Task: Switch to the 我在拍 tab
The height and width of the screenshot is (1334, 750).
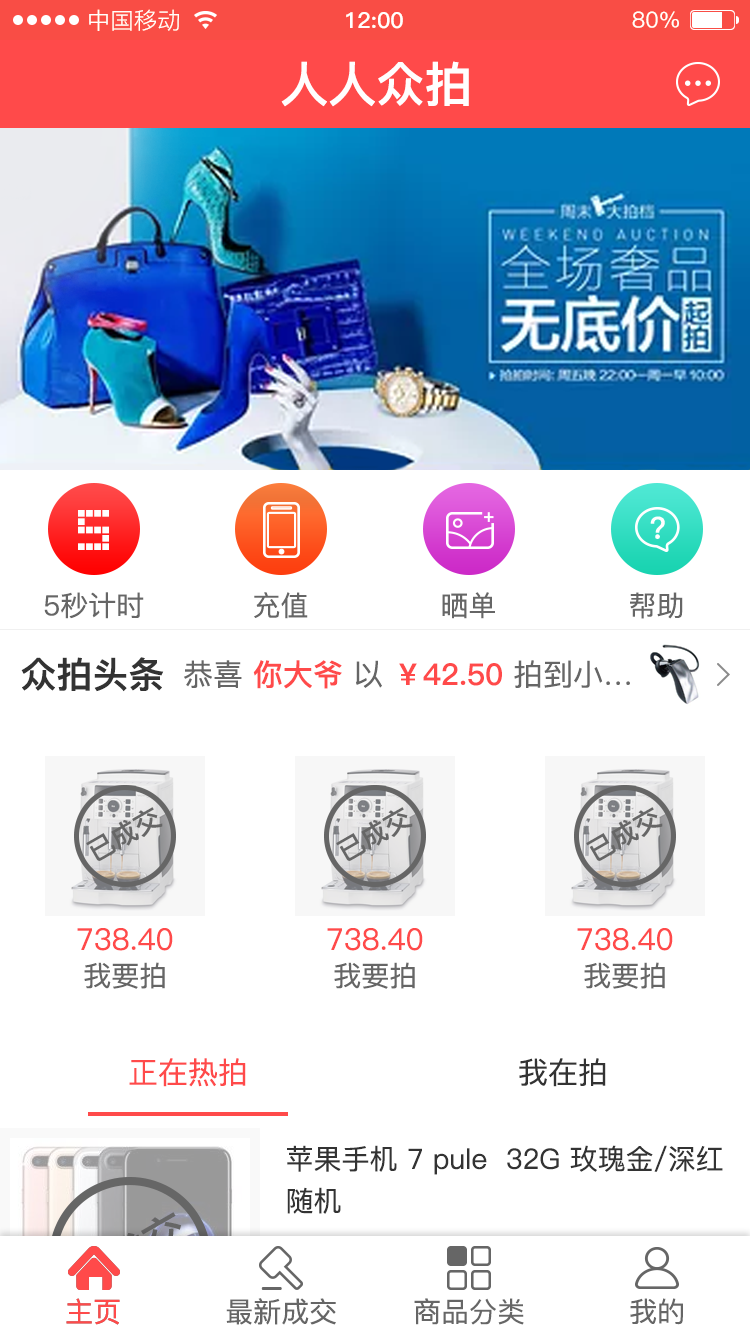Action: pos(562,1074)
